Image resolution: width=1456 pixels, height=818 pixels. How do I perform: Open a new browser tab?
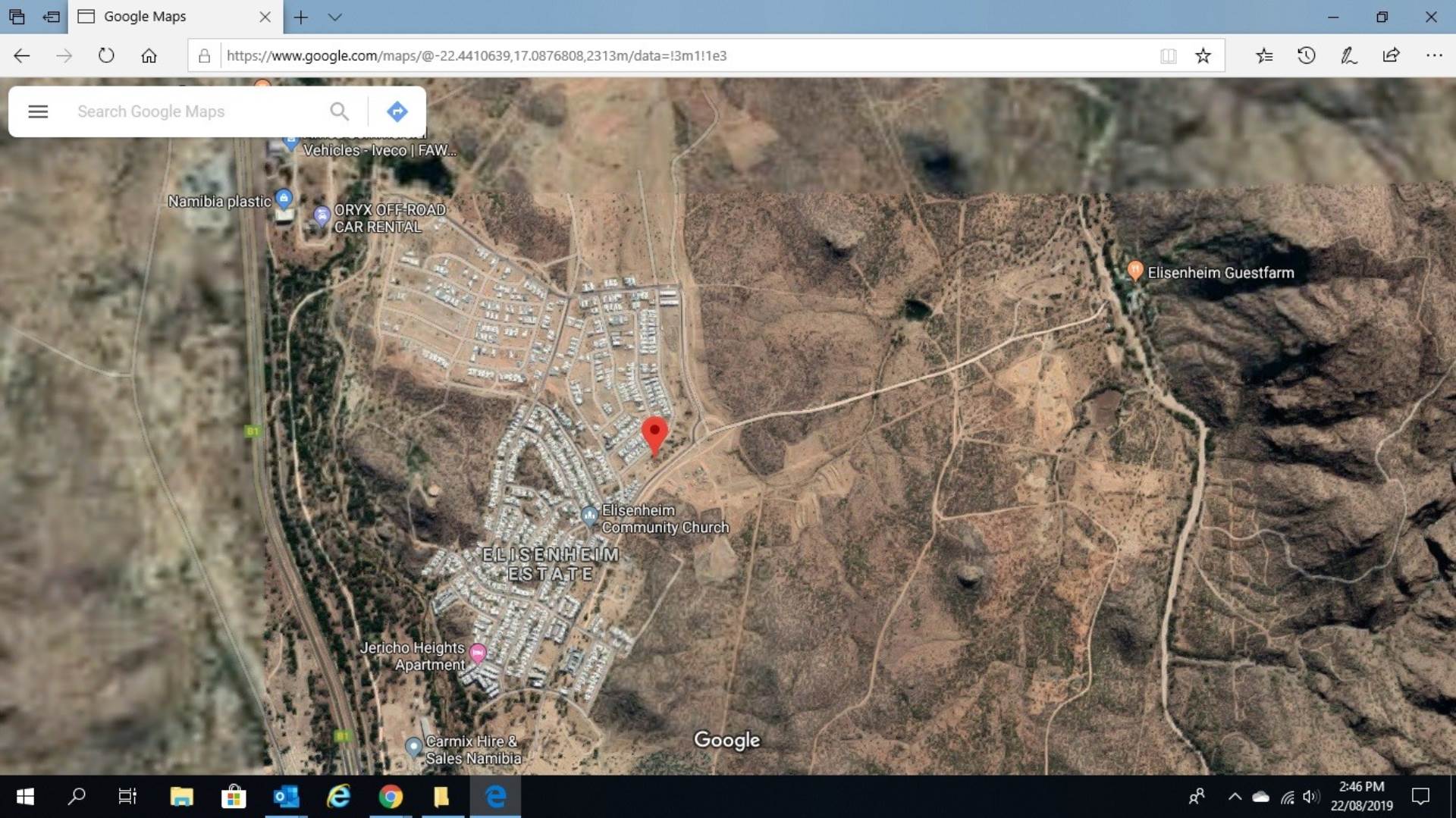click(x=301, y=17)
